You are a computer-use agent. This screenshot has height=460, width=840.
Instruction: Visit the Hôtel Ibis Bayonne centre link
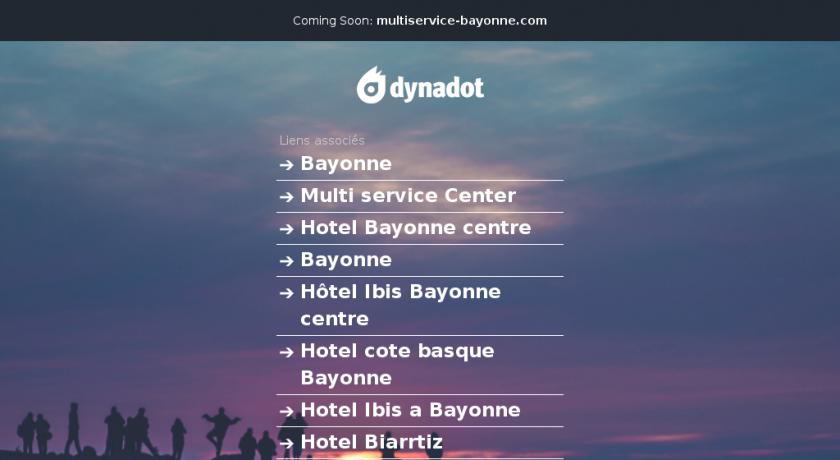400,305
